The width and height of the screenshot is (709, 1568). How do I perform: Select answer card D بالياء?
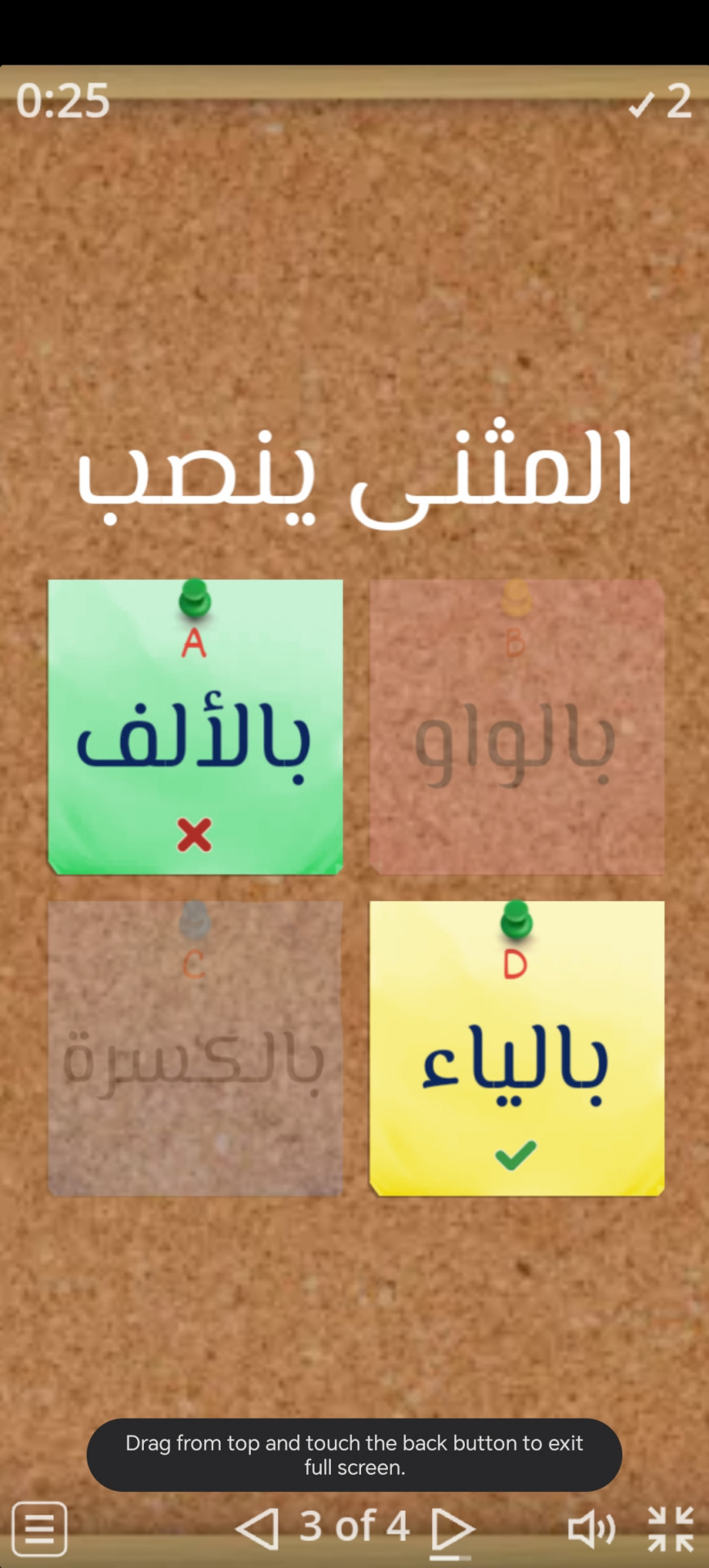click(x=516, y=1048)
